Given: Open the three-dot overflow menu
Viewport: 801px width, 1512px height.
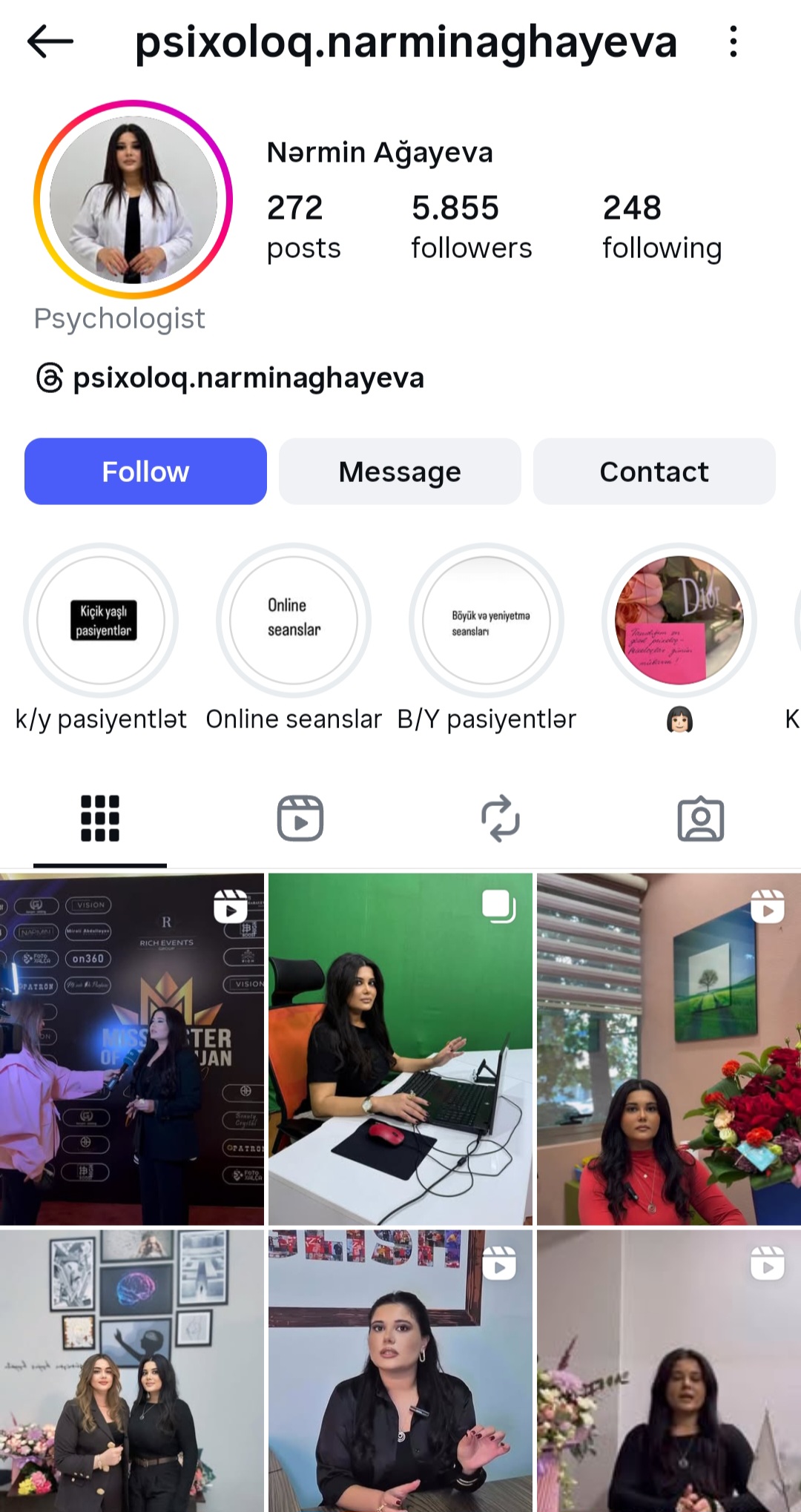Looking at the screenshot, I should click(733, 42).
